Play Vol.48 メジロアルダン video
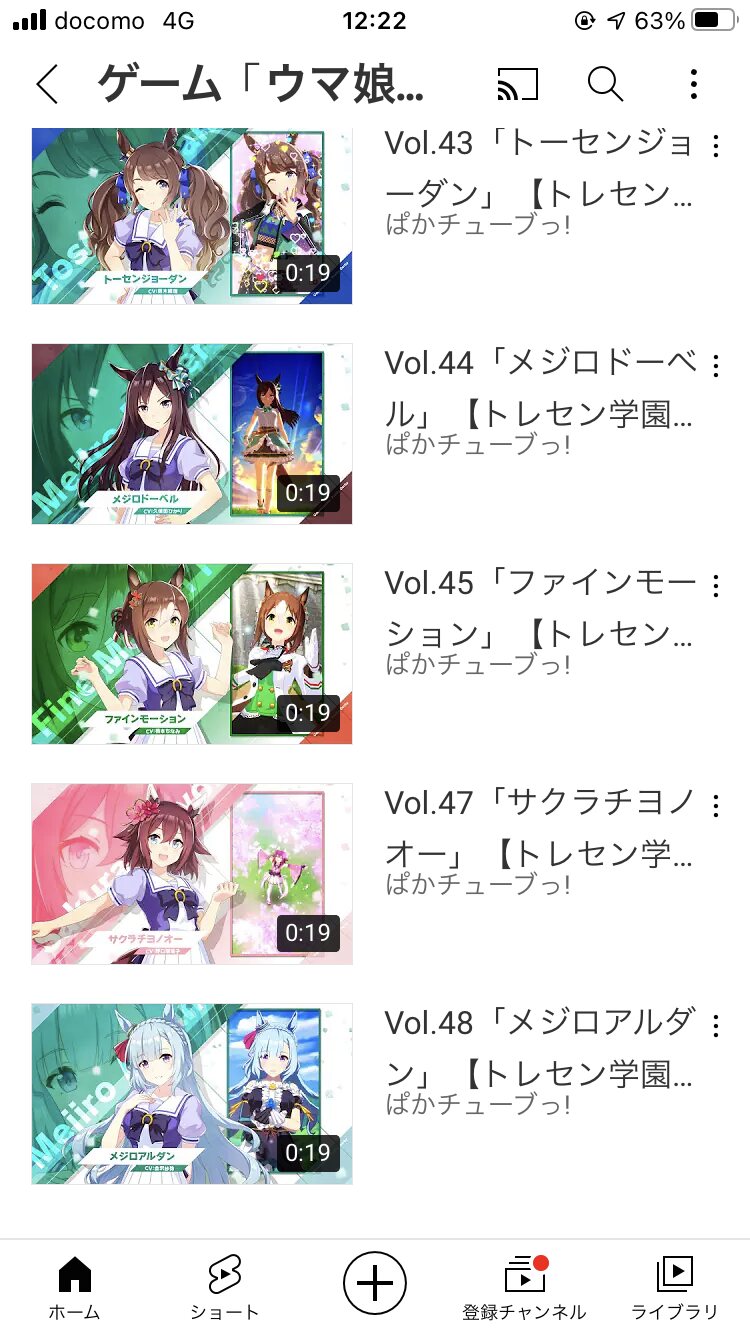 tap(192, 1094)
